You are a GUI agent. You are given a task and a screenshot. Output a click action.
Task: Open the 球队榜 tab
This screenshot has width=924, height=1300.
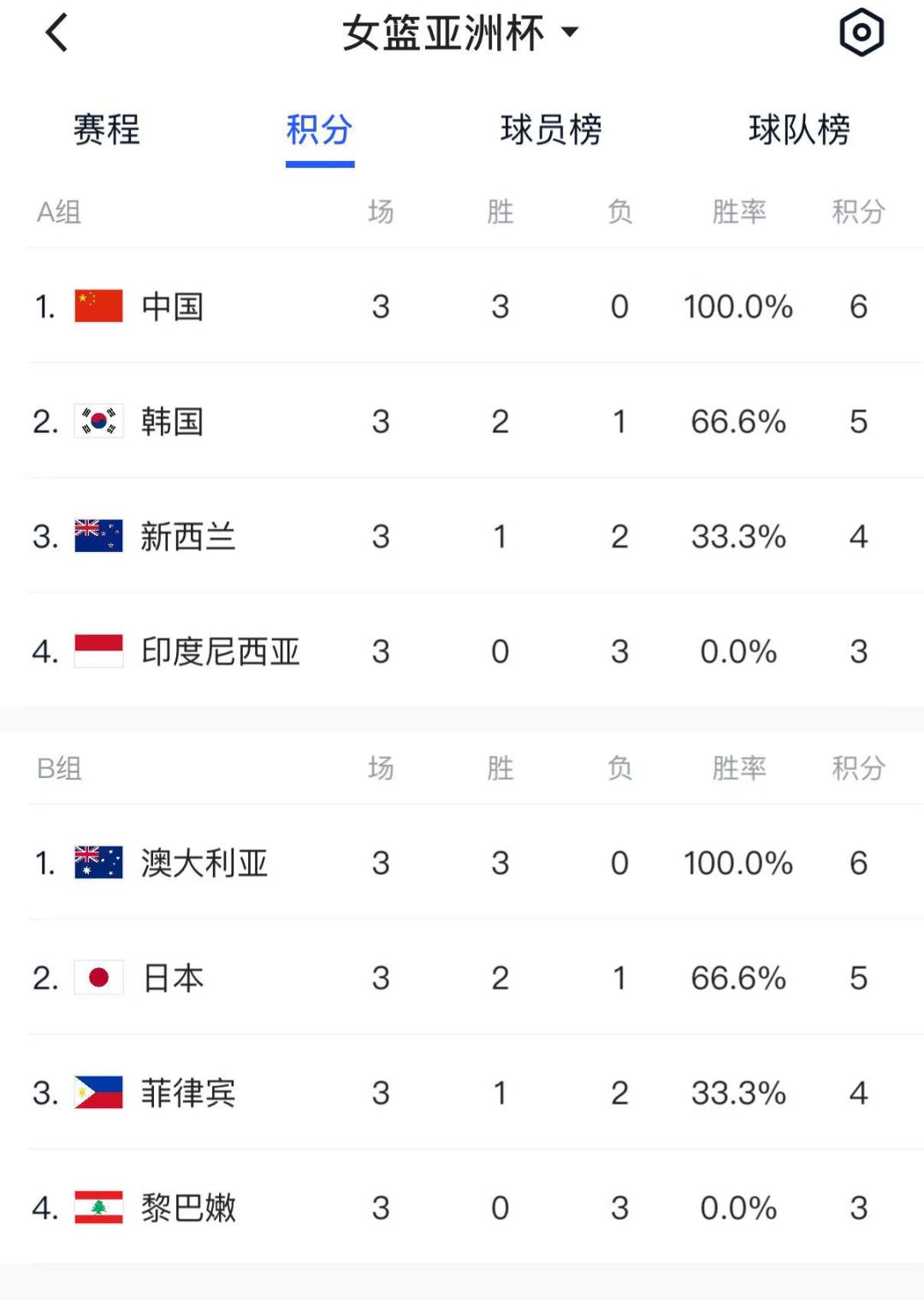tap(799, 130)
